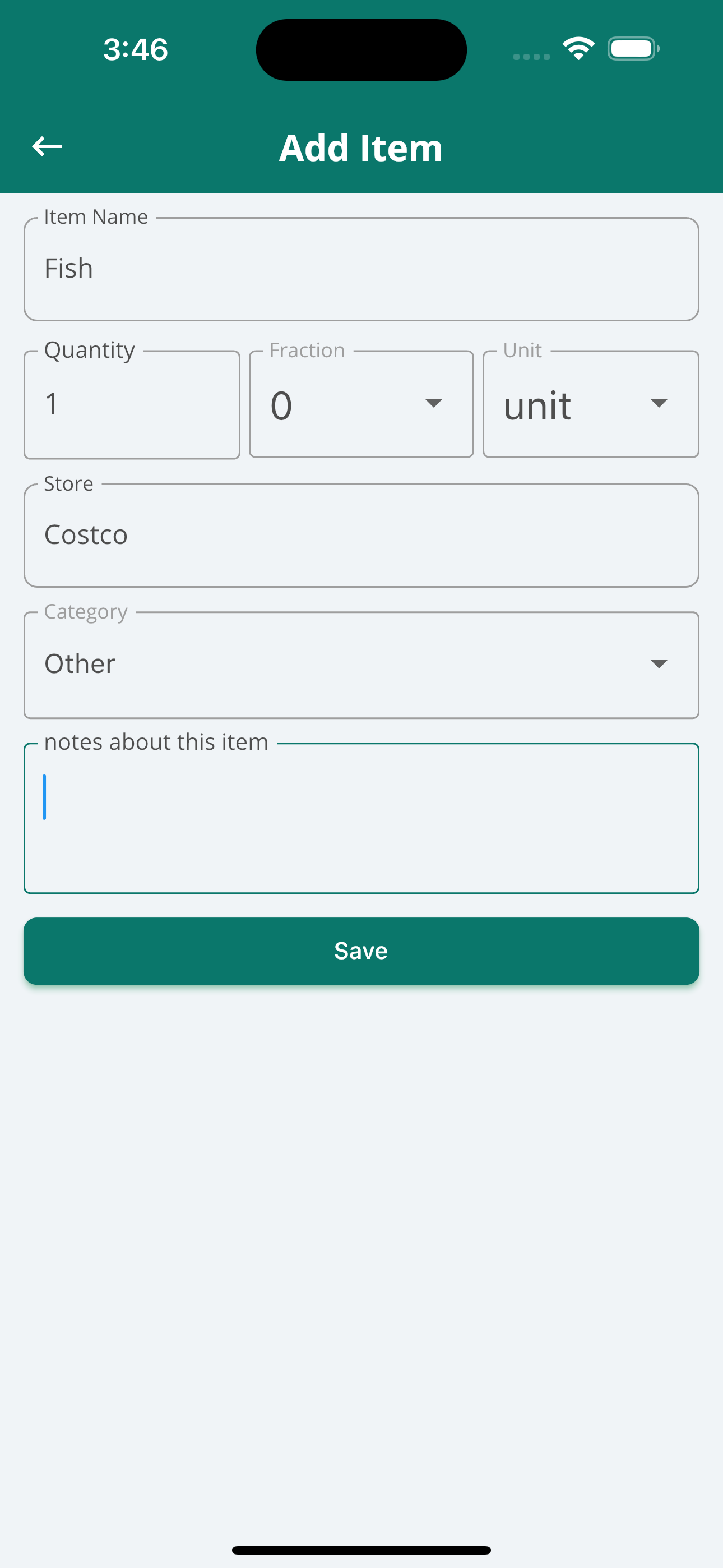Save the new item
The height and width of the screenshot is (1568, 723).
pos(361,951)
